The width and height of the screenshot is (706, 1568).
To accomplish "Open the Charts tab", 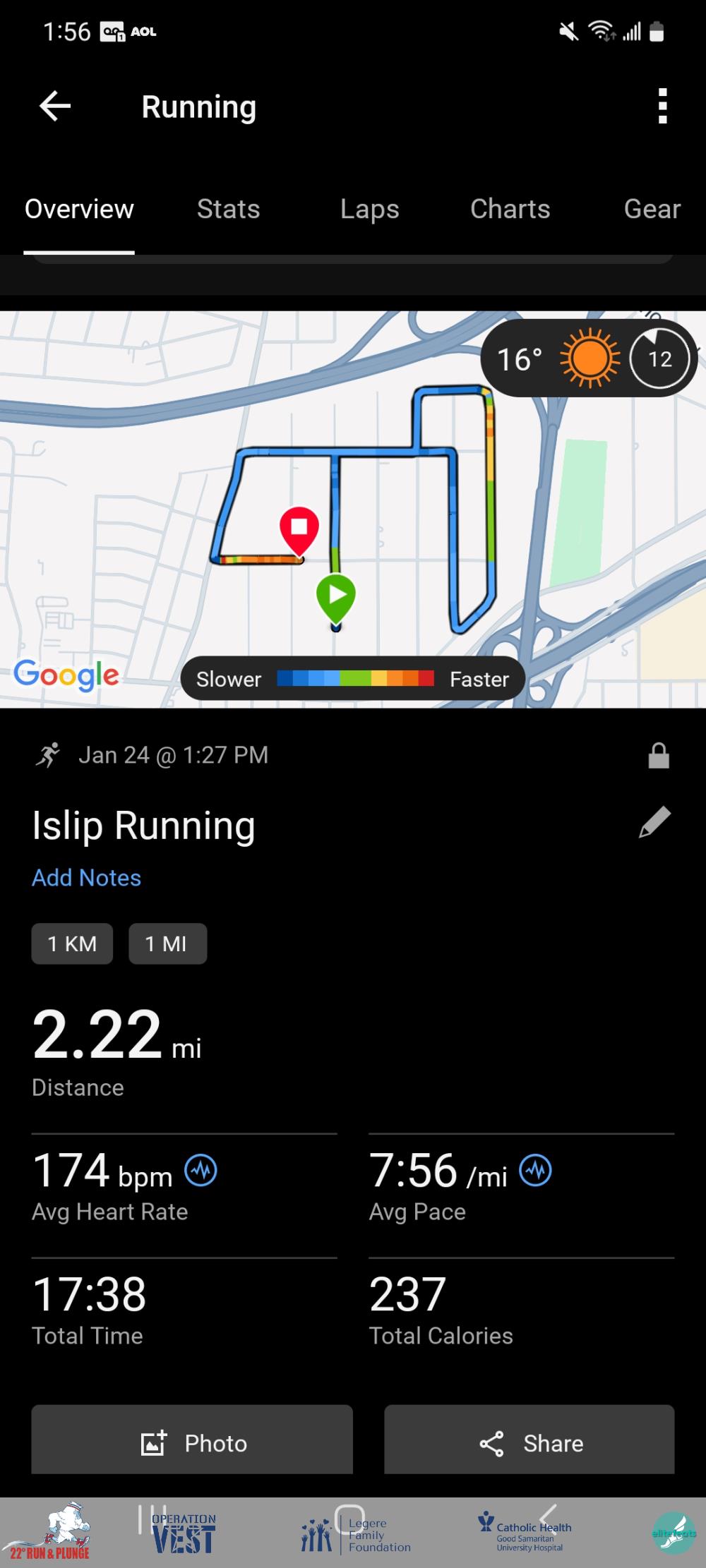I will click(510, 210).
